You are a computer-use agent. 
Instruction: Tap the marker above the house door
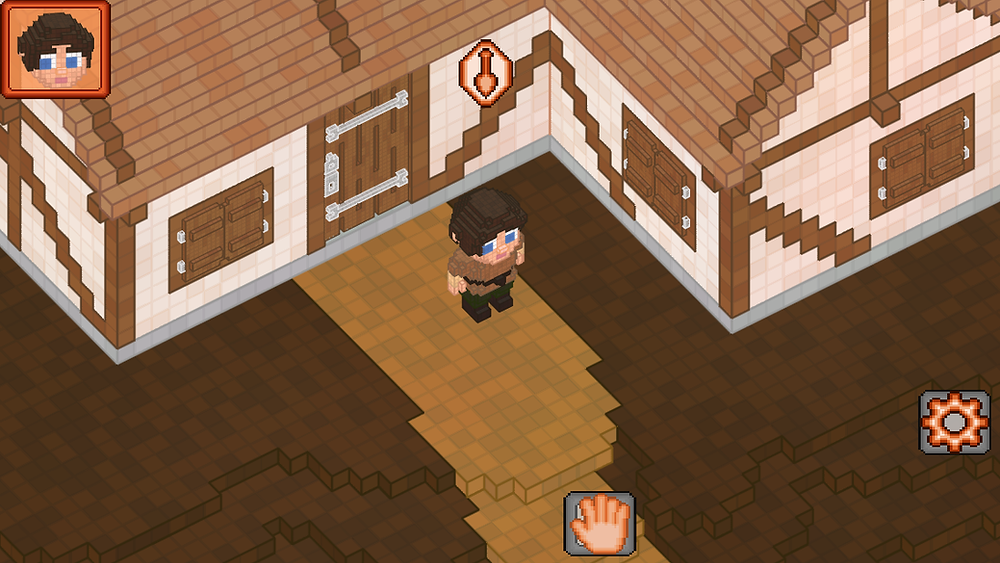click(485, 73)
